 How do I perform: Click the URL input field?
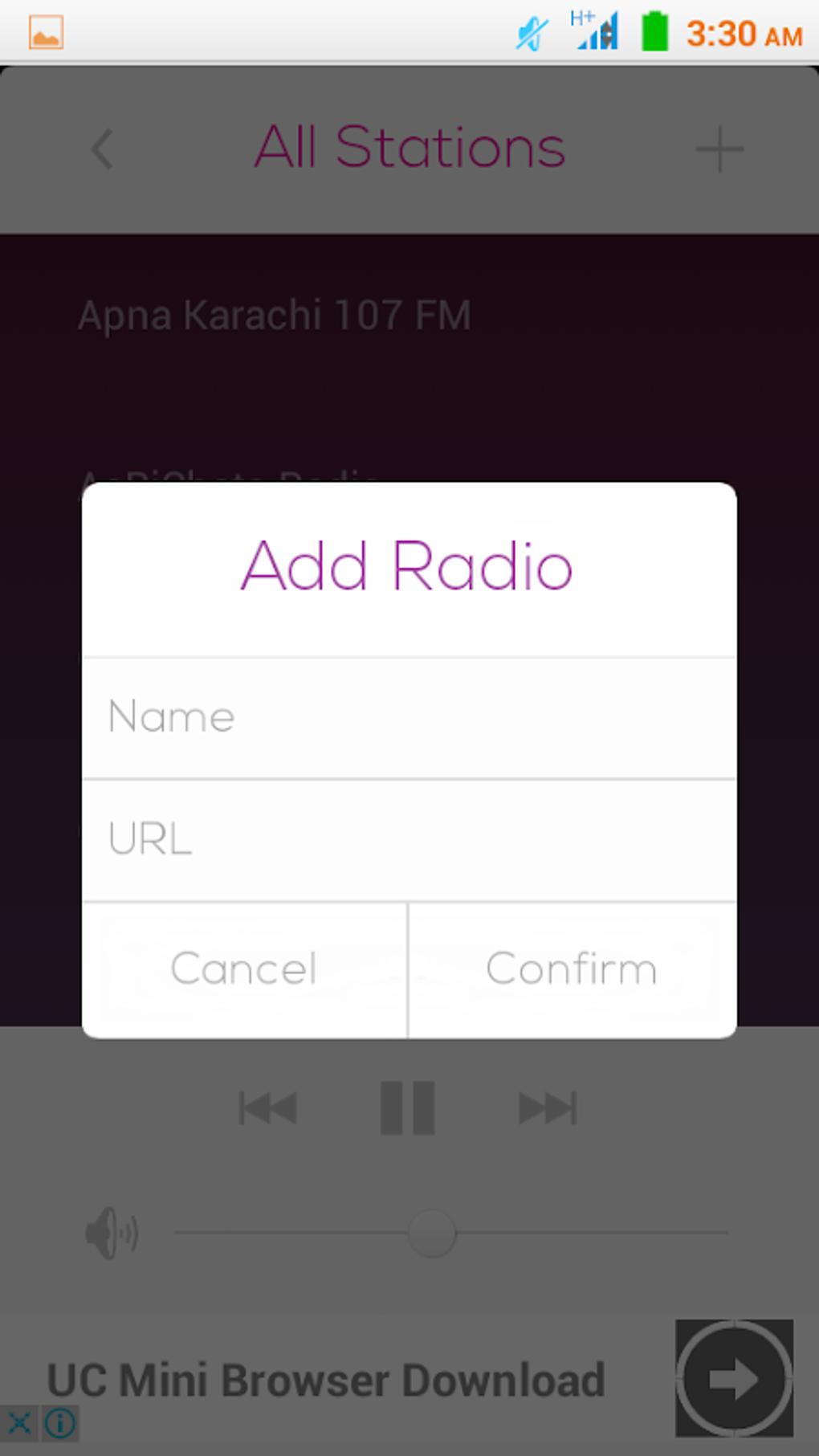coord(408,838)
